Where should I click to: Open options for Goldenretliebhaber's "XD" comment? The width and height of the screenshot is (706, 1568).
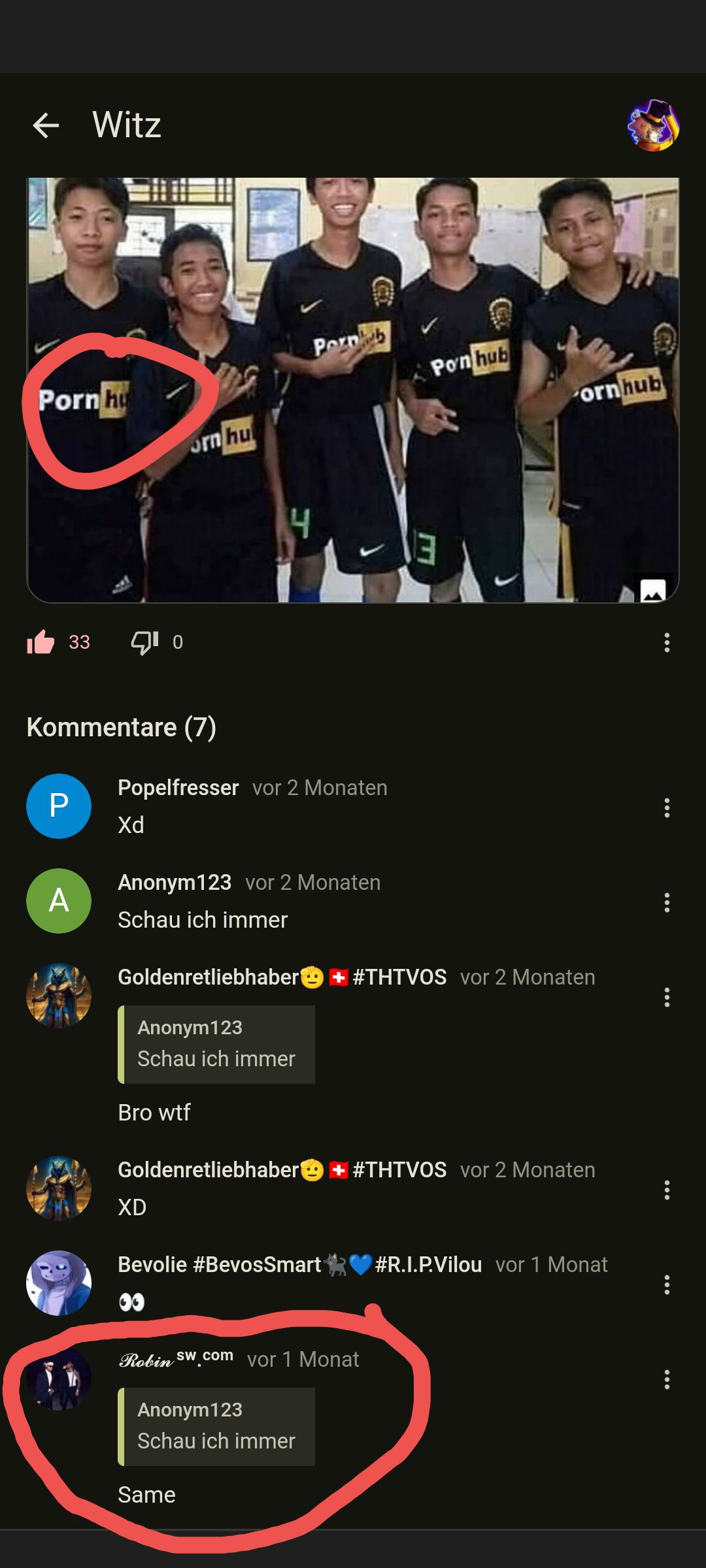667,1190
